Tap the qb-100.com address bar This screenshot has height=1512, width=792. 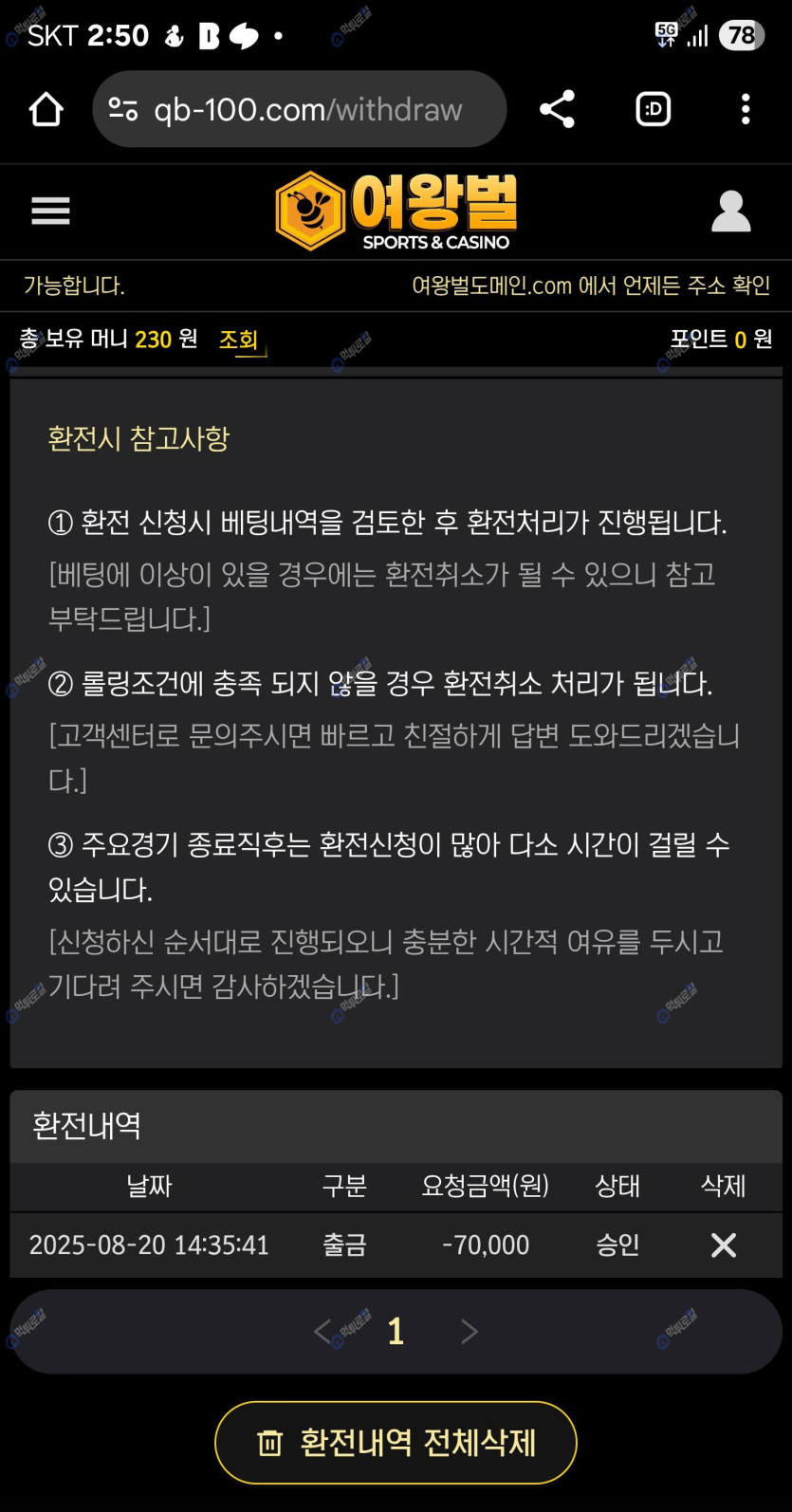click(x=306, y=110)
